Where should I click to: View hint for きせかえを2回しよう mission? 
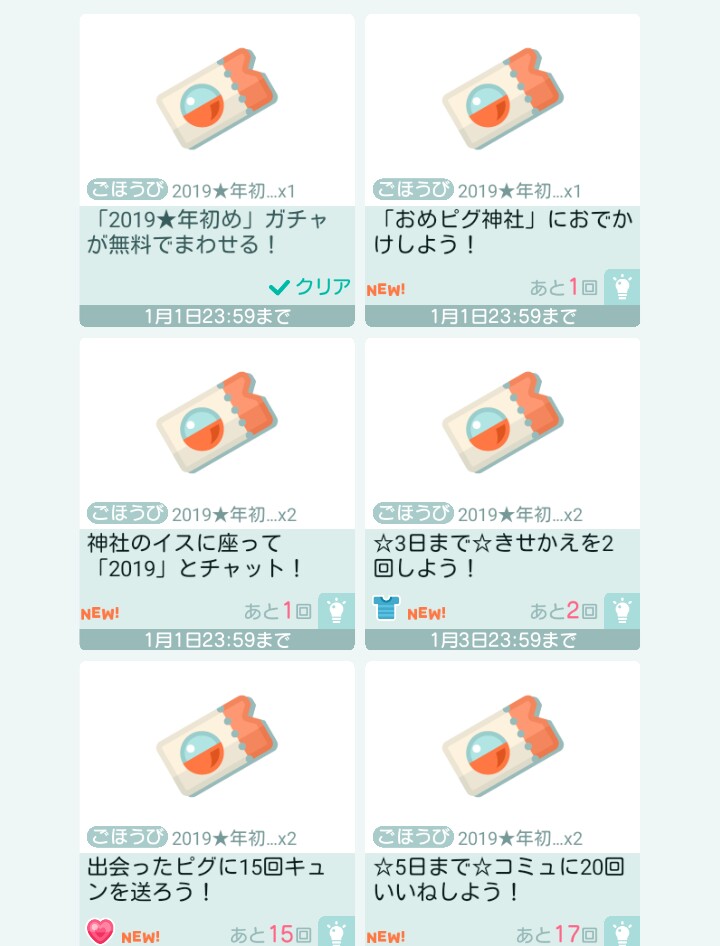click(622, 610)
